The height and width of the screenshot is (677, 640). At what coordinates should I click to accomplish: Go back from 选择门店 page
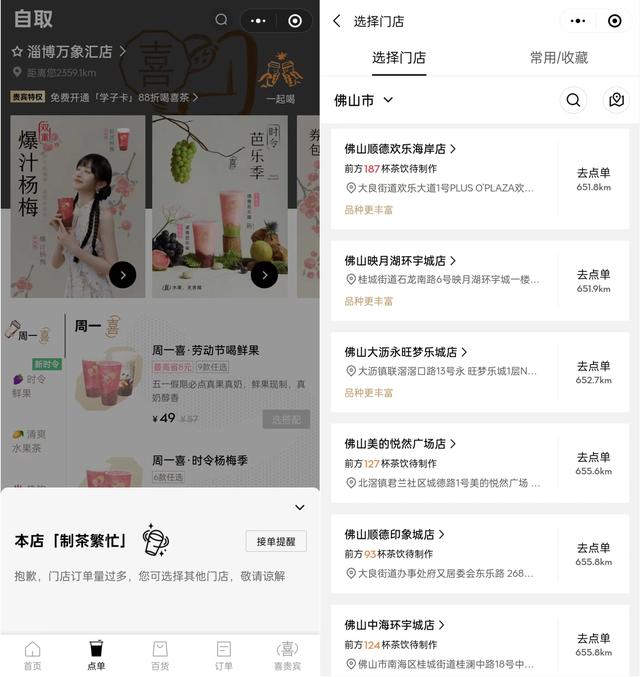[x=337, y=21]
